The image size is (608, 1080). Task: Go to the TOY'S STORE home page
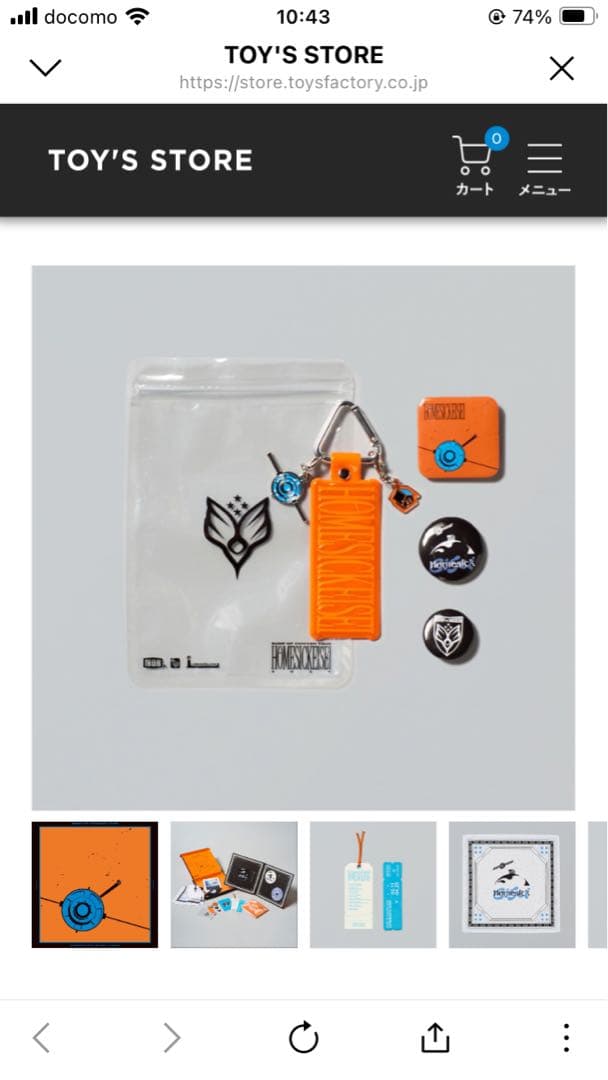150,160
